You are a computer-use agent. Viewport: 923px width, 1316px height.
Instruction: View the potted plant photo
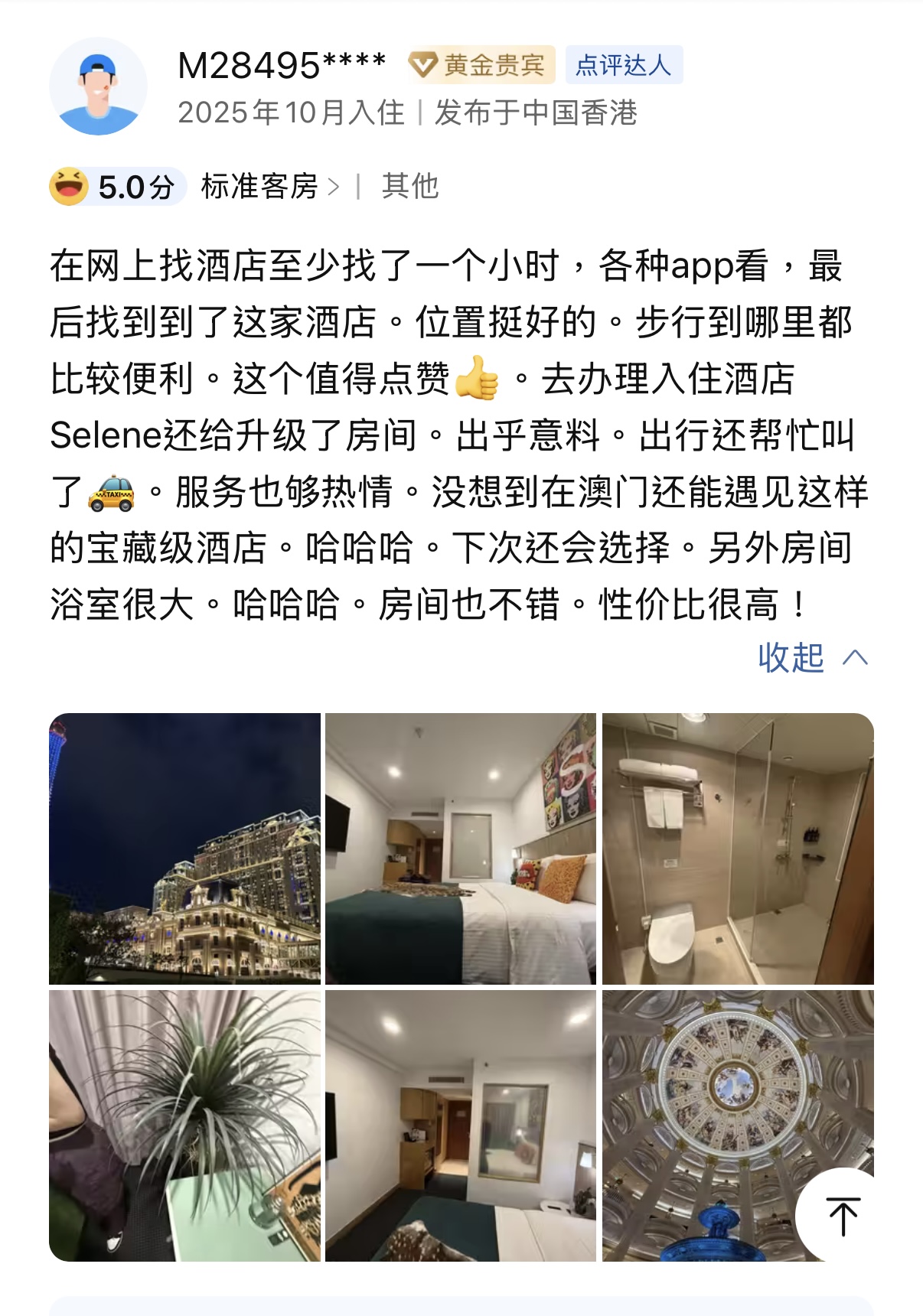[184, 1125]
